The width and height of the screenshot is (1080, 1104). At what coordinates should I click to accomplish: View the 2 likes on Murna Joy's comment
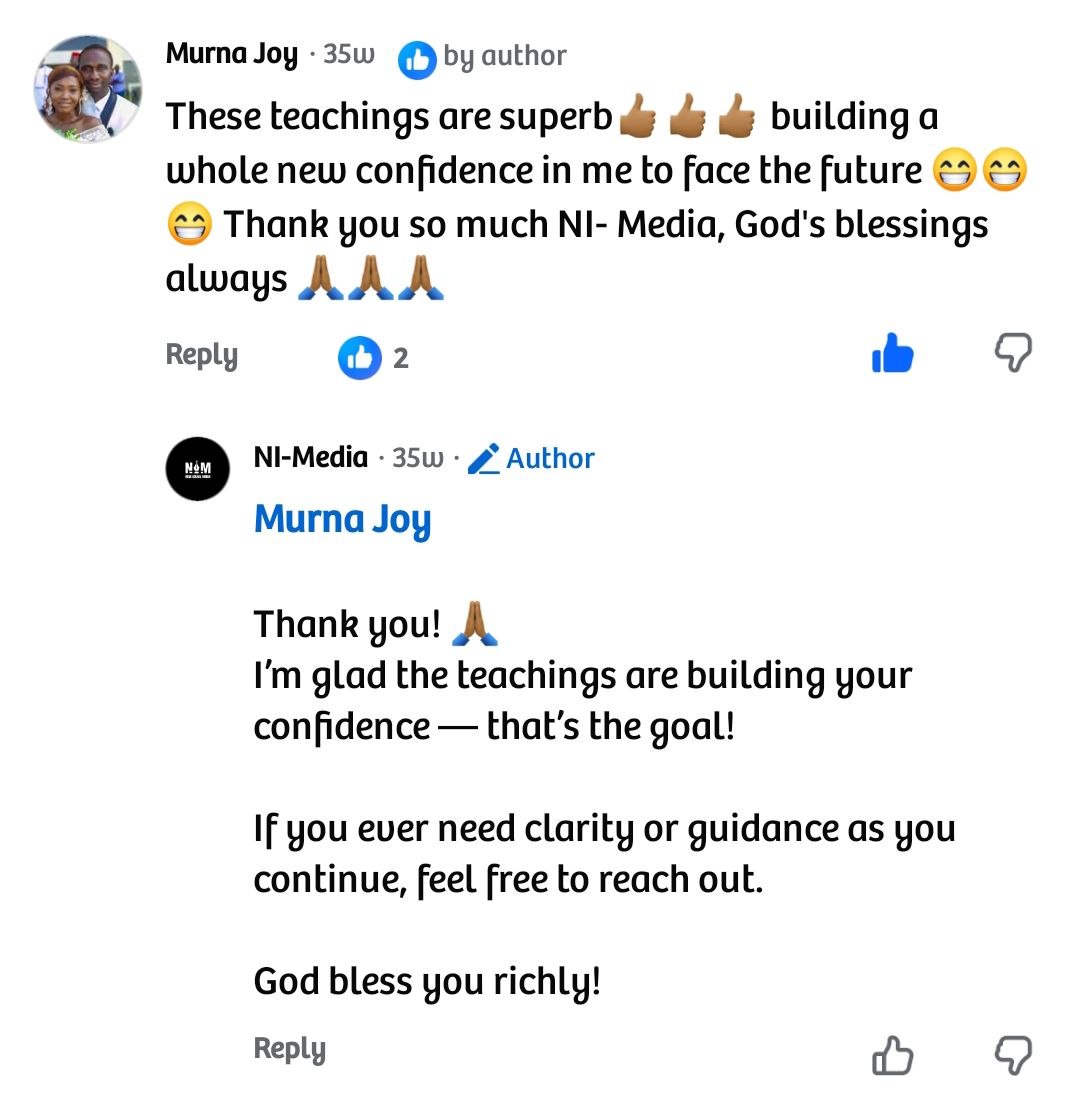373,358
